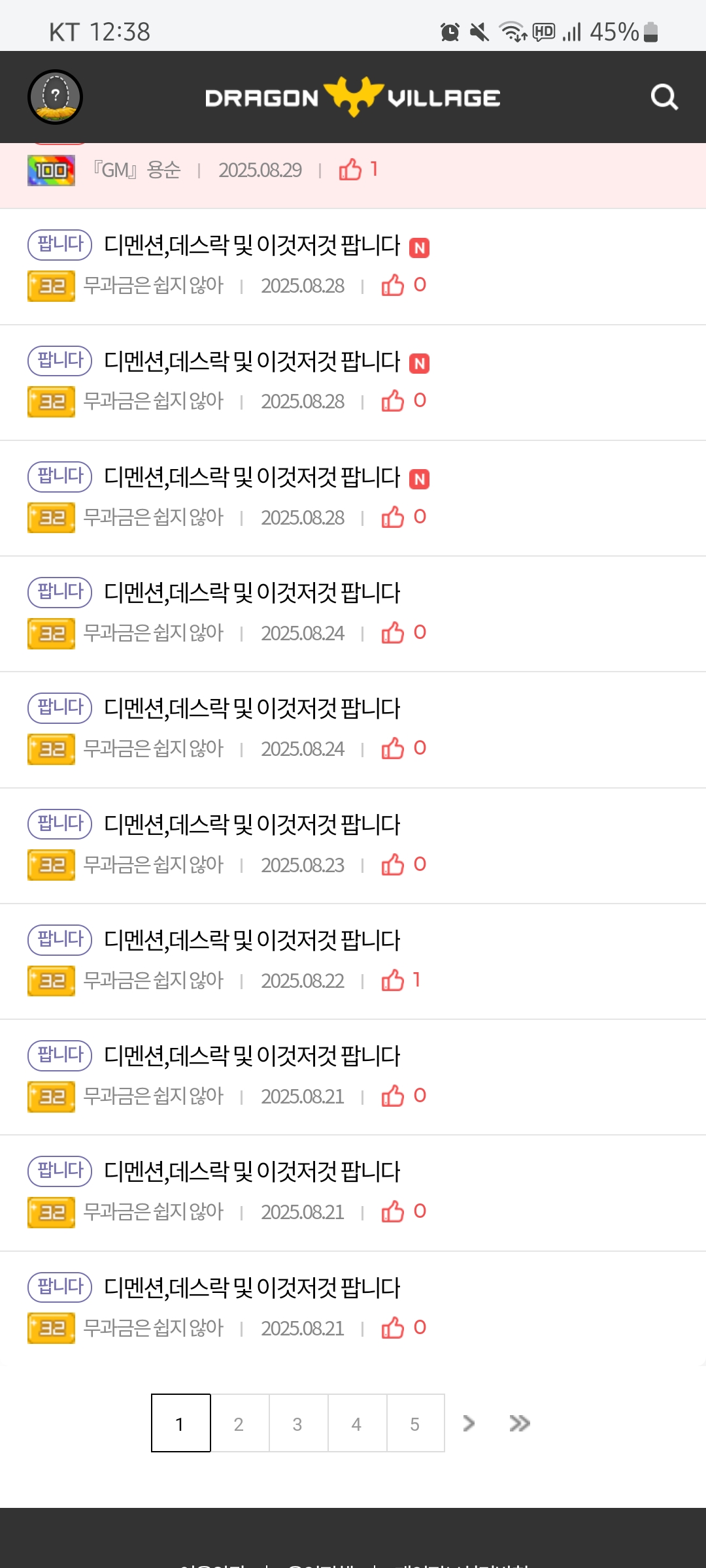Open the search icon in the header
Screen dimensions: 706x1568
[664, 97]
